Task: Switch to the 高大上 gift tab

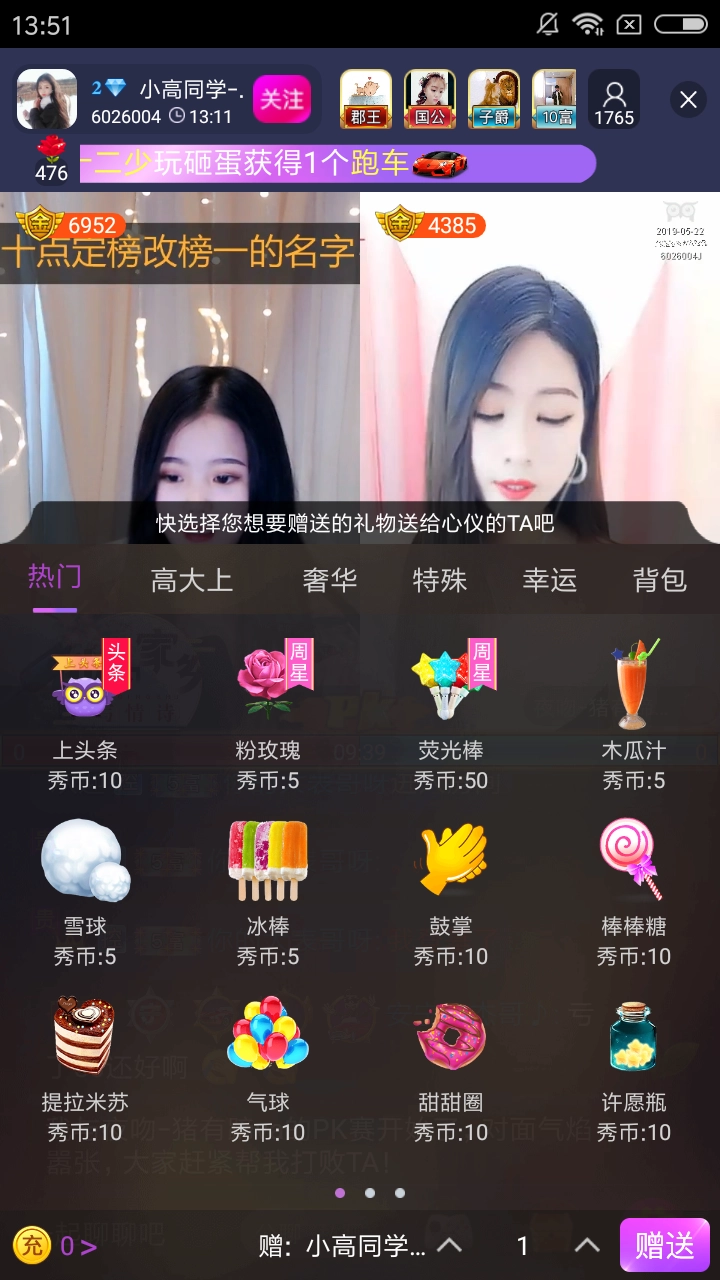Action: tap(191, 580)
